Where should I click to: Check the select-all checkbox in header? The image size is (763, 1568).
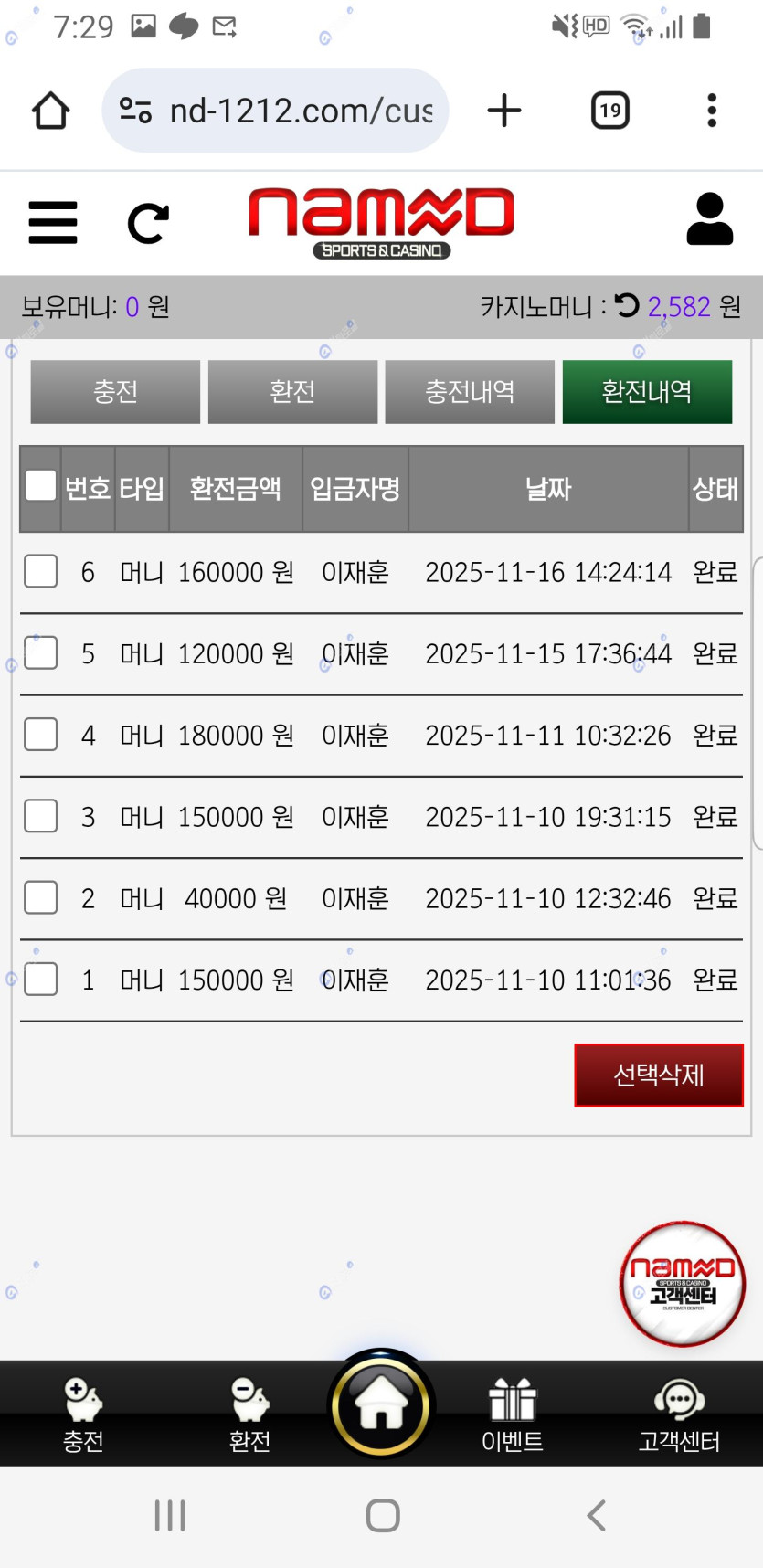41,486
